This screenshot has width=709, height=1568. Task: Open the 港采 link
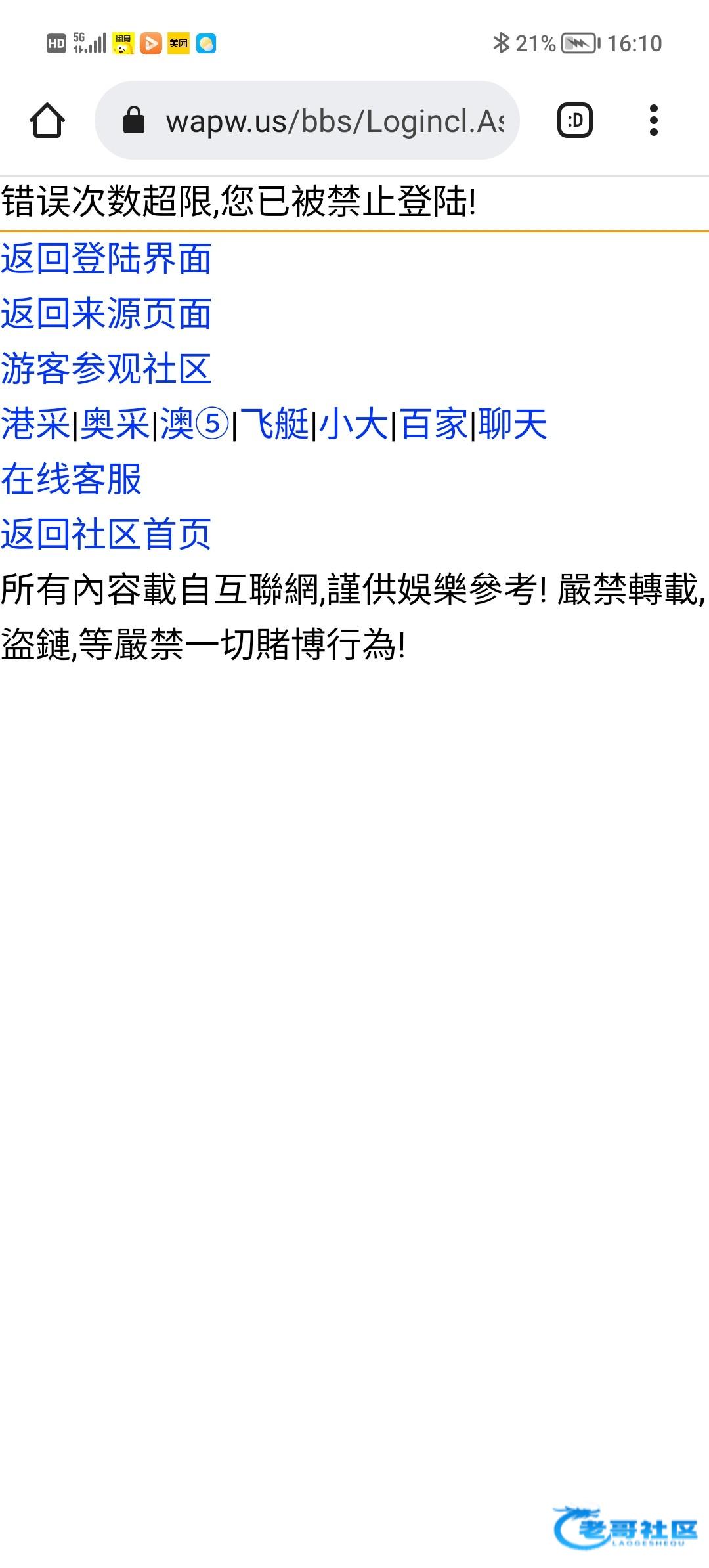tap(35, 424)
